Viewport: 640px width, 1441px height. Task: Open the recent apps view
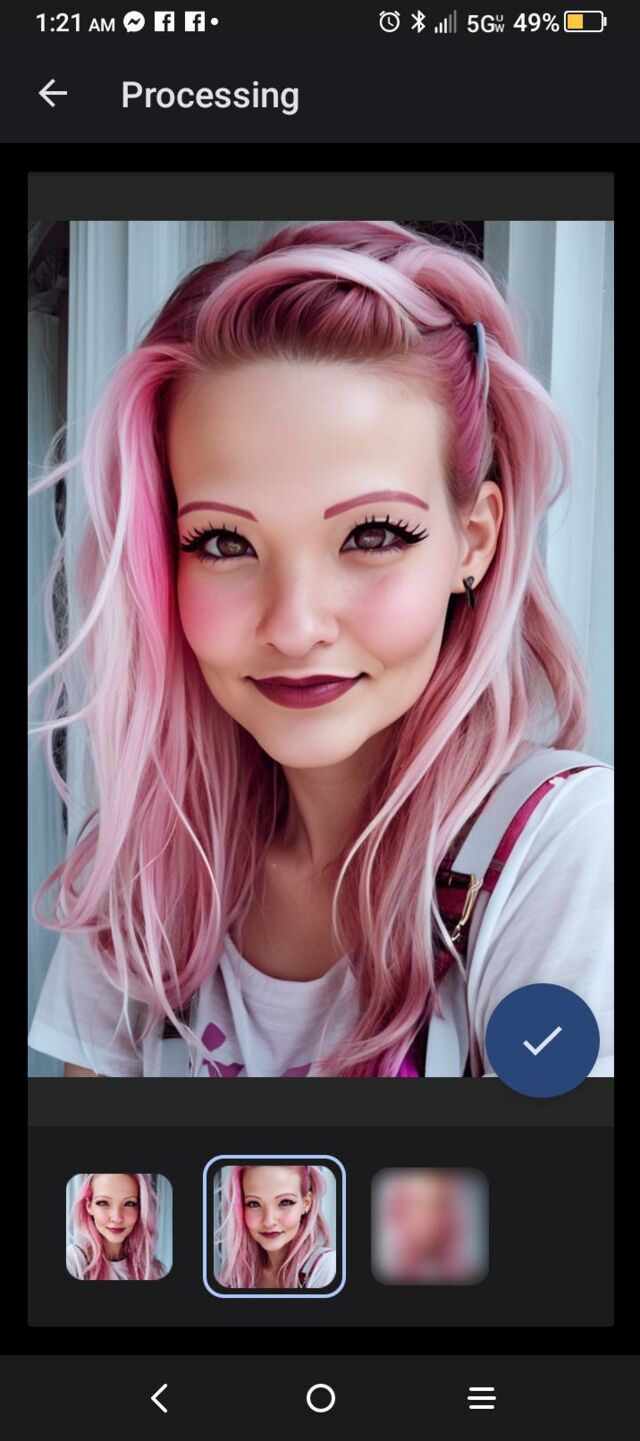[x=481, y=1398]
